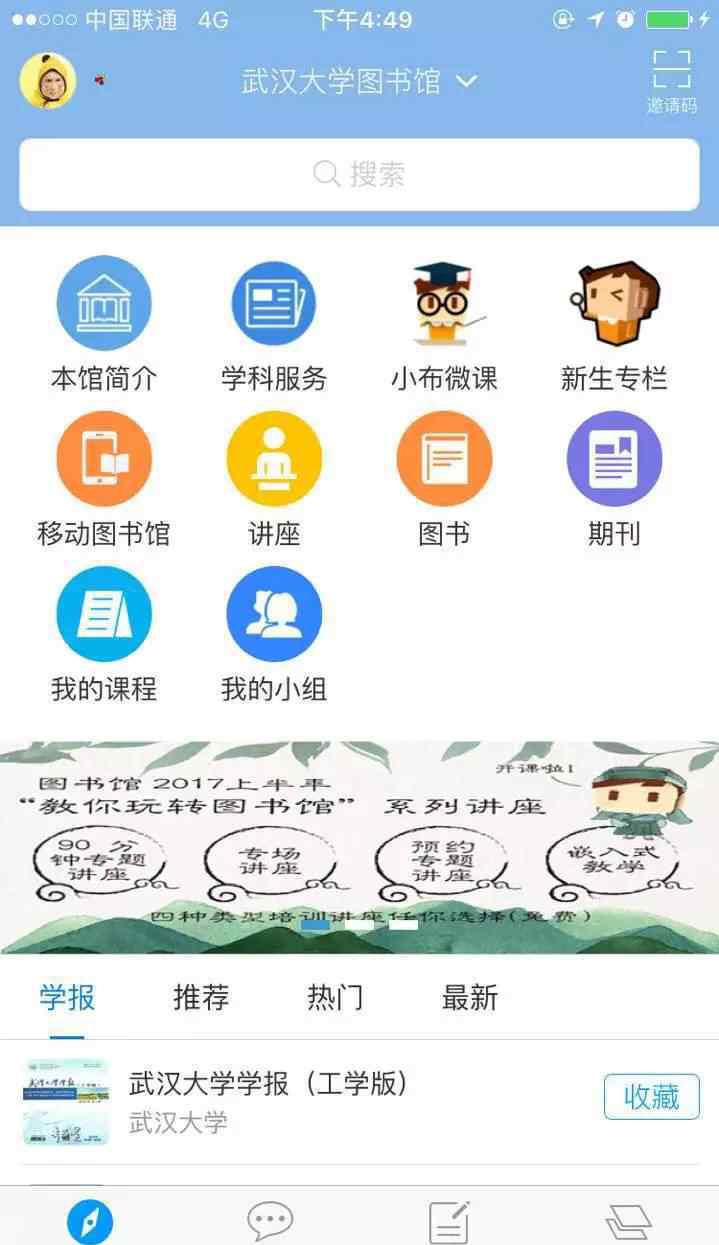Open the 邀请码 scan icon
This screenshot has height=1245, width=719.
click(672, 81)
